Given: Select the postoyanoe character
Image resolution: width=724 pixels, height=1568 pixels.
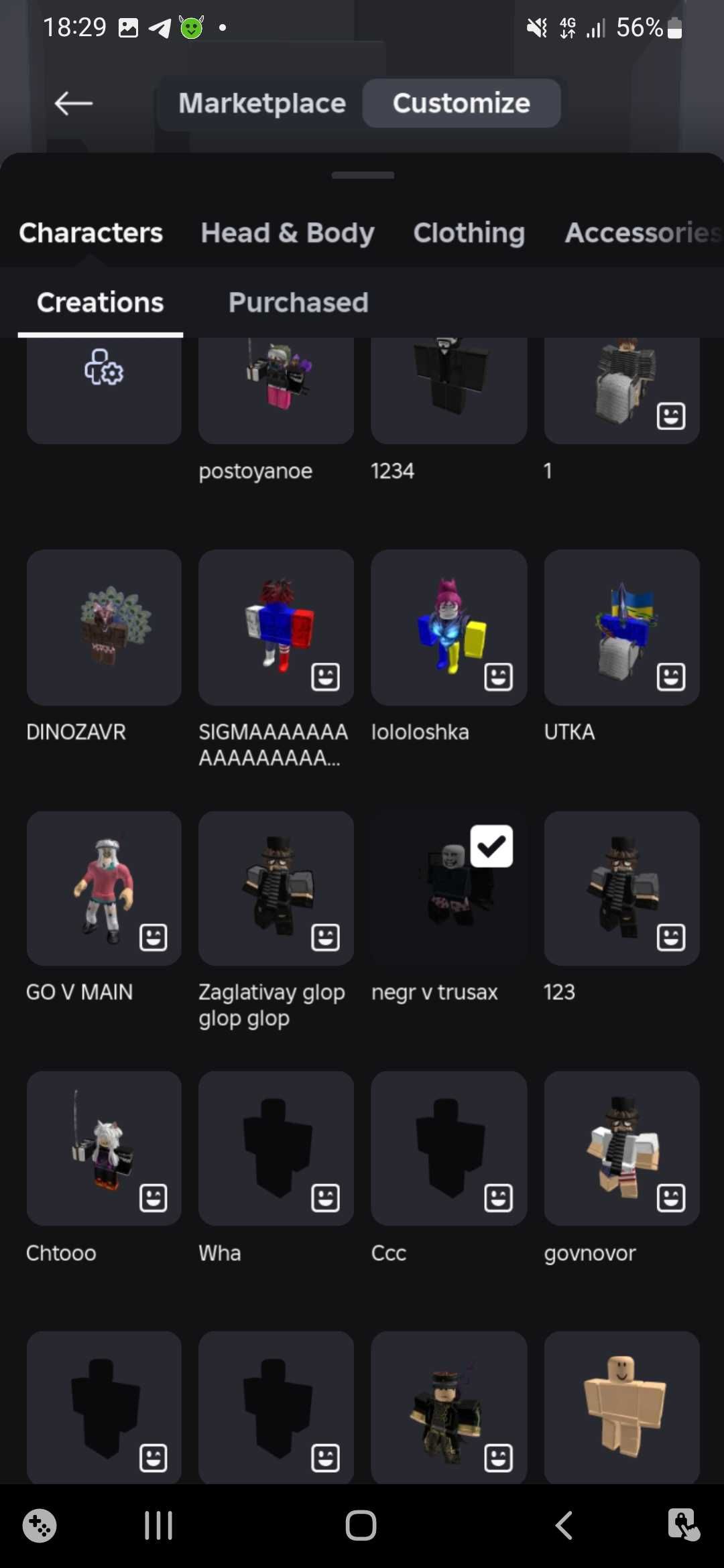Looking at the screenshot, I should [x=276, y=389].
